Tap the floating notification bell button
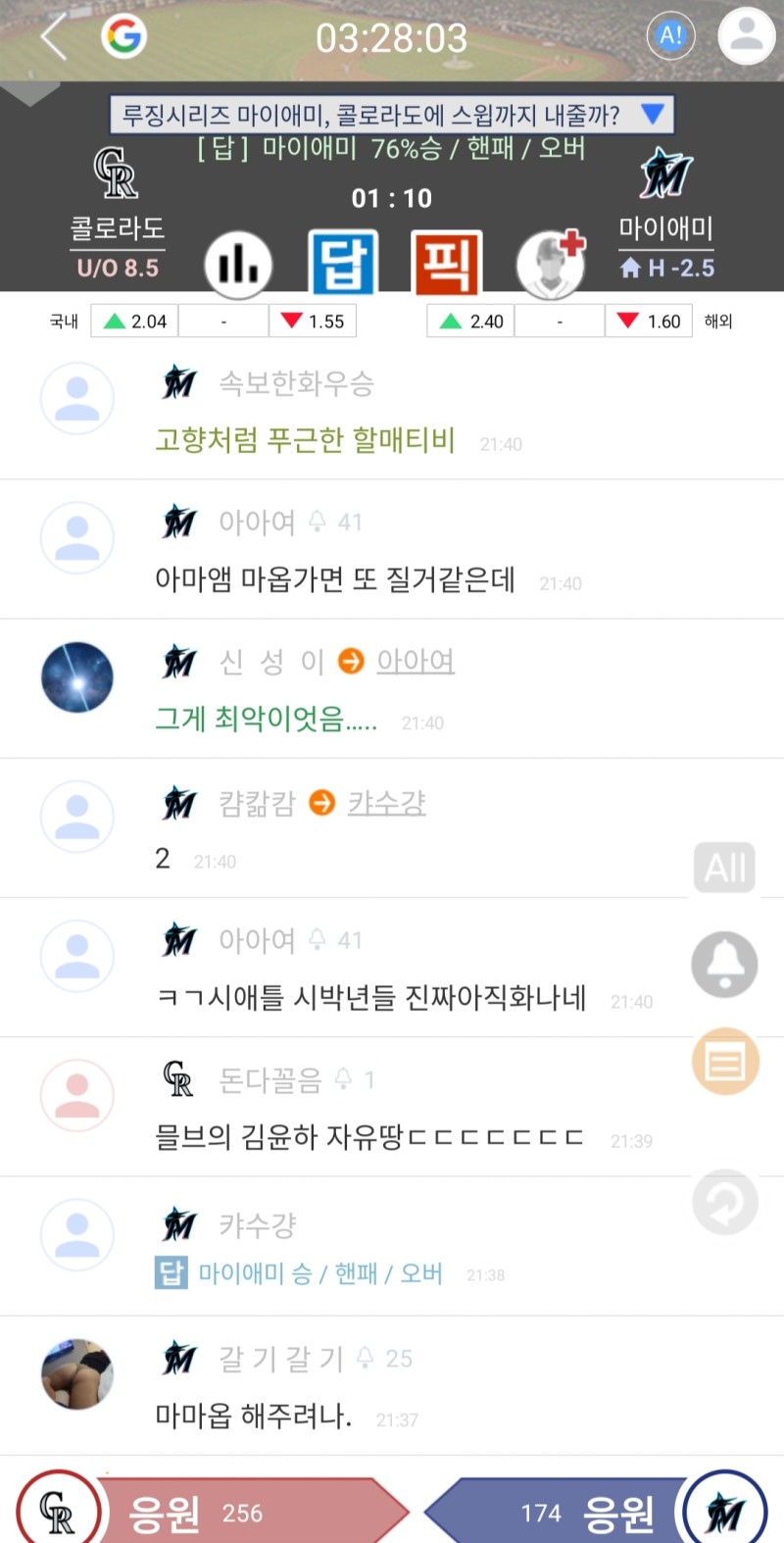Image resolution: width=784 pixels, height=1543 pixels. (725, 965)
